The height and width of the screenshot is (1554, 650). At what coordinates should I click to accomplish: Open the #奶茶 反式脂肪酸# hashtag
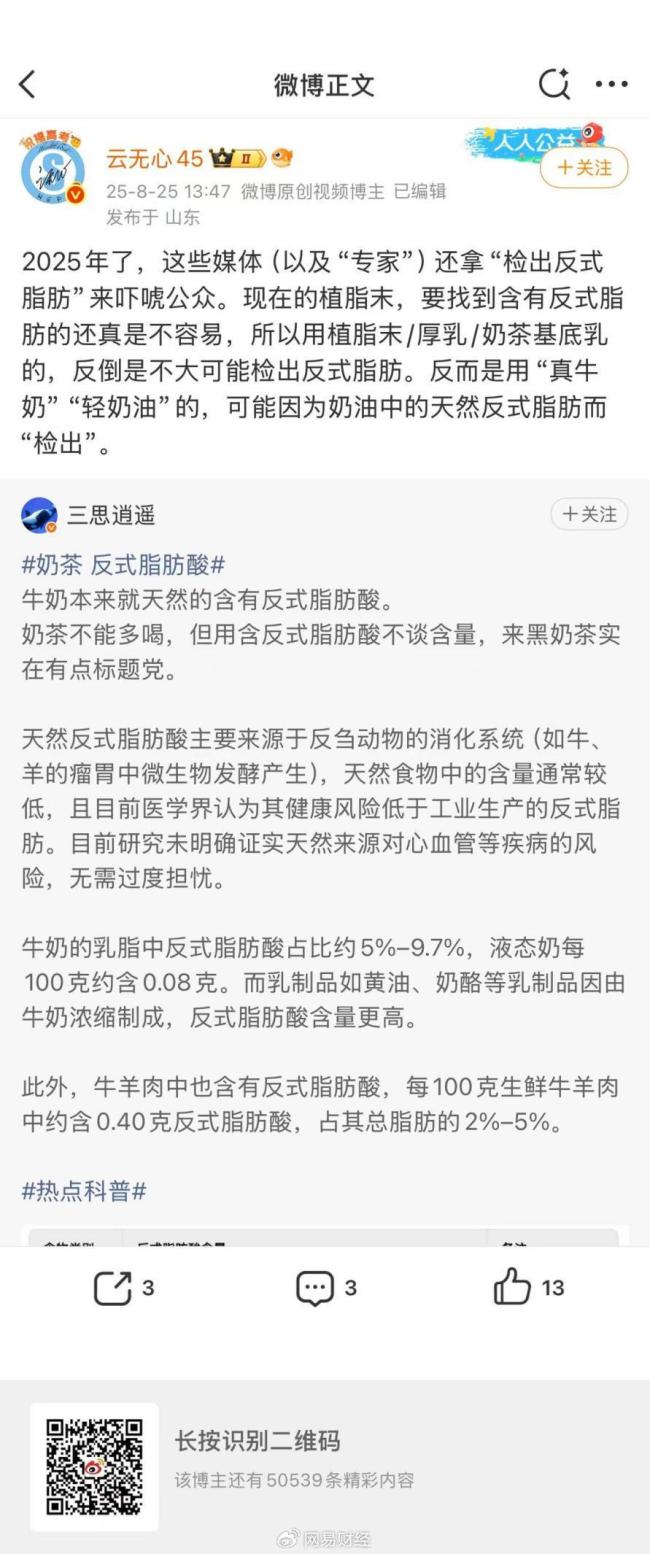point(122,564)
